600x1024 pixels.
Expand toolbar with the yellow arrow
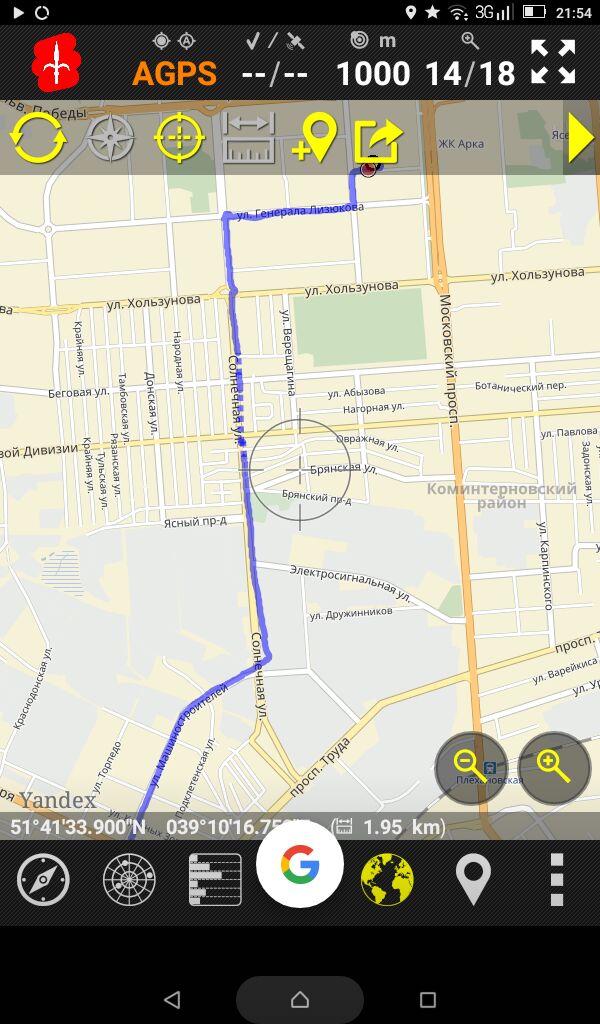tap(580, 138)
